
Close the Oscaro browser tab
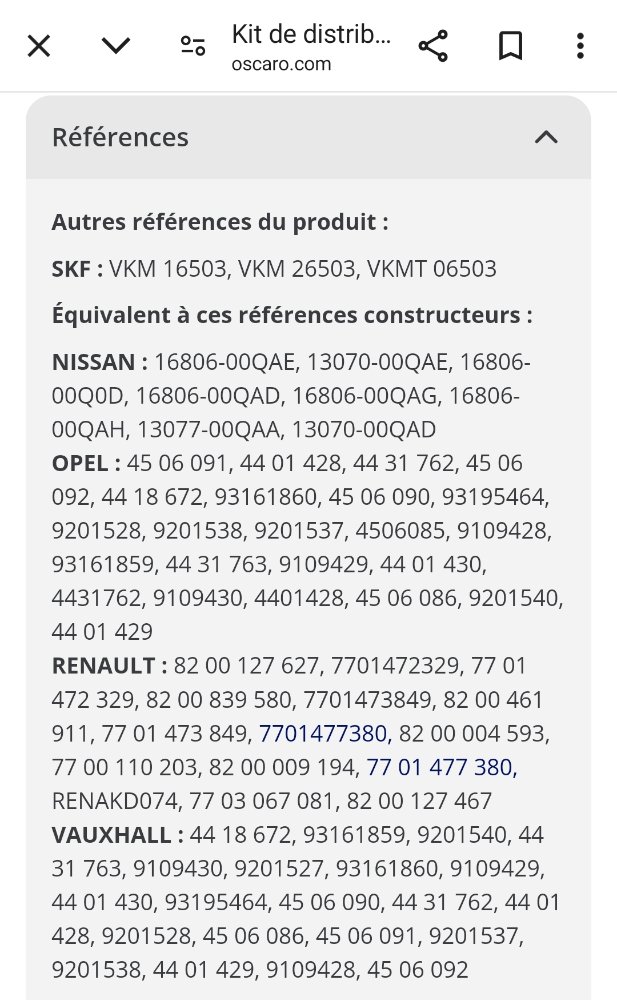click(38, 46)
